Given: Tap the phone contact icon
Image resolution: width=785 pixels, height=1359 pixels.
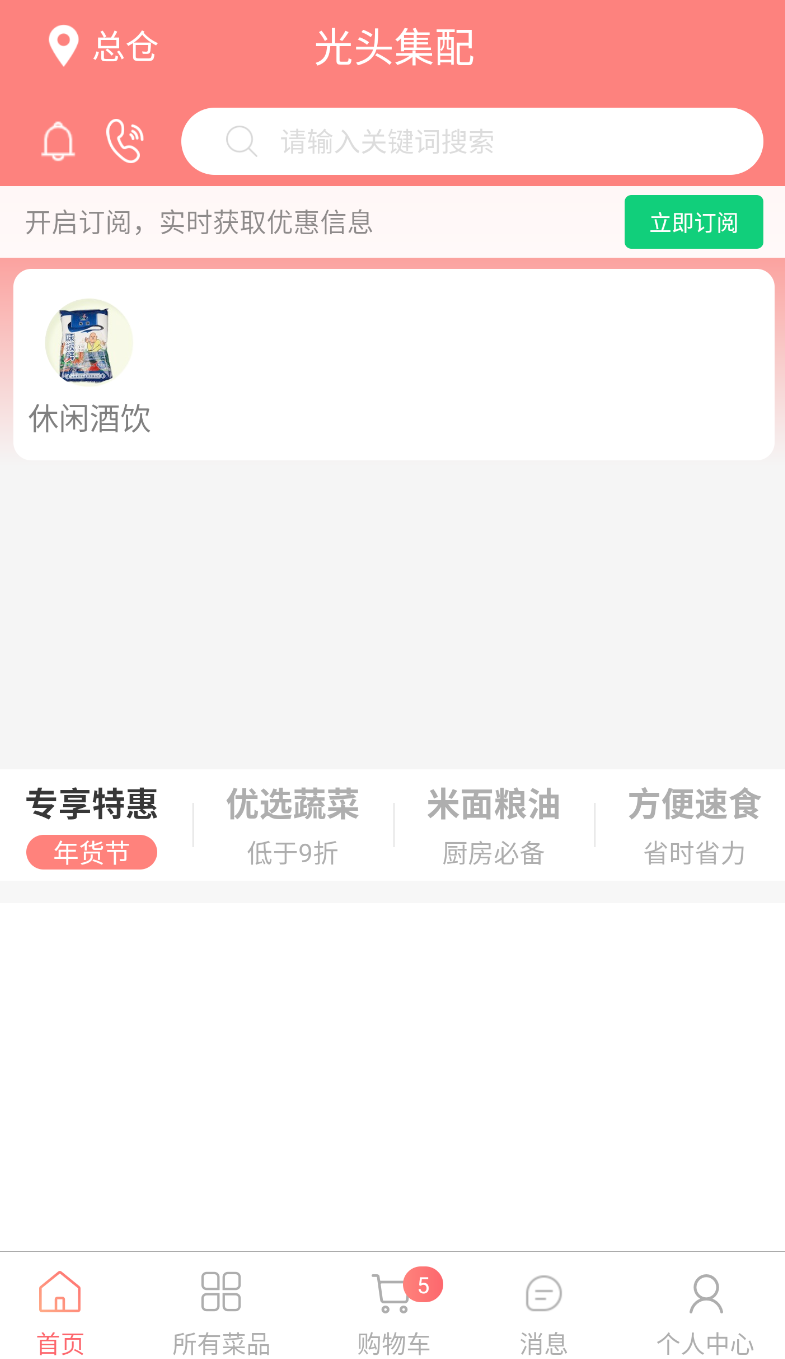Looking at the screenshot, I should click(x=124, y=141).
